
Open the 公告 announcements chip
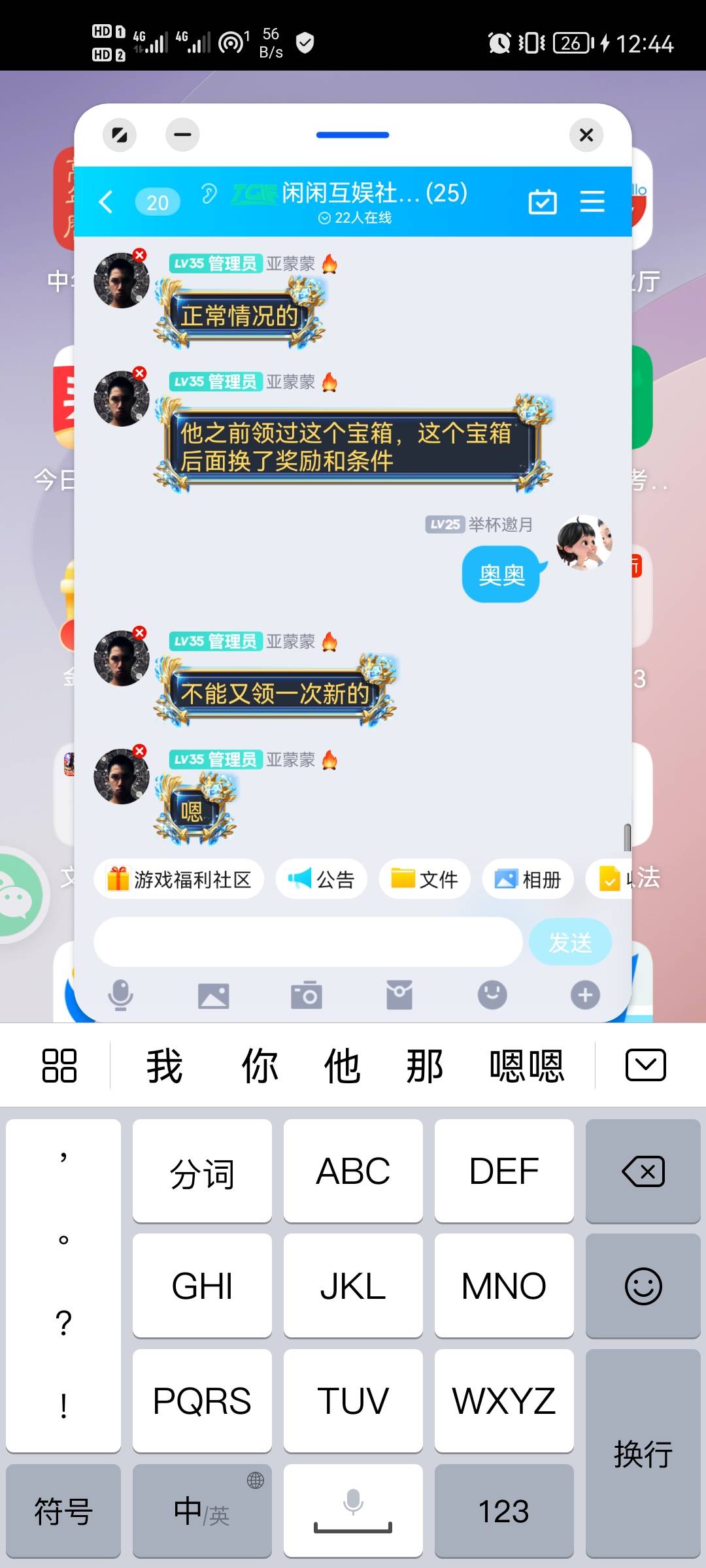click(322, 879)
